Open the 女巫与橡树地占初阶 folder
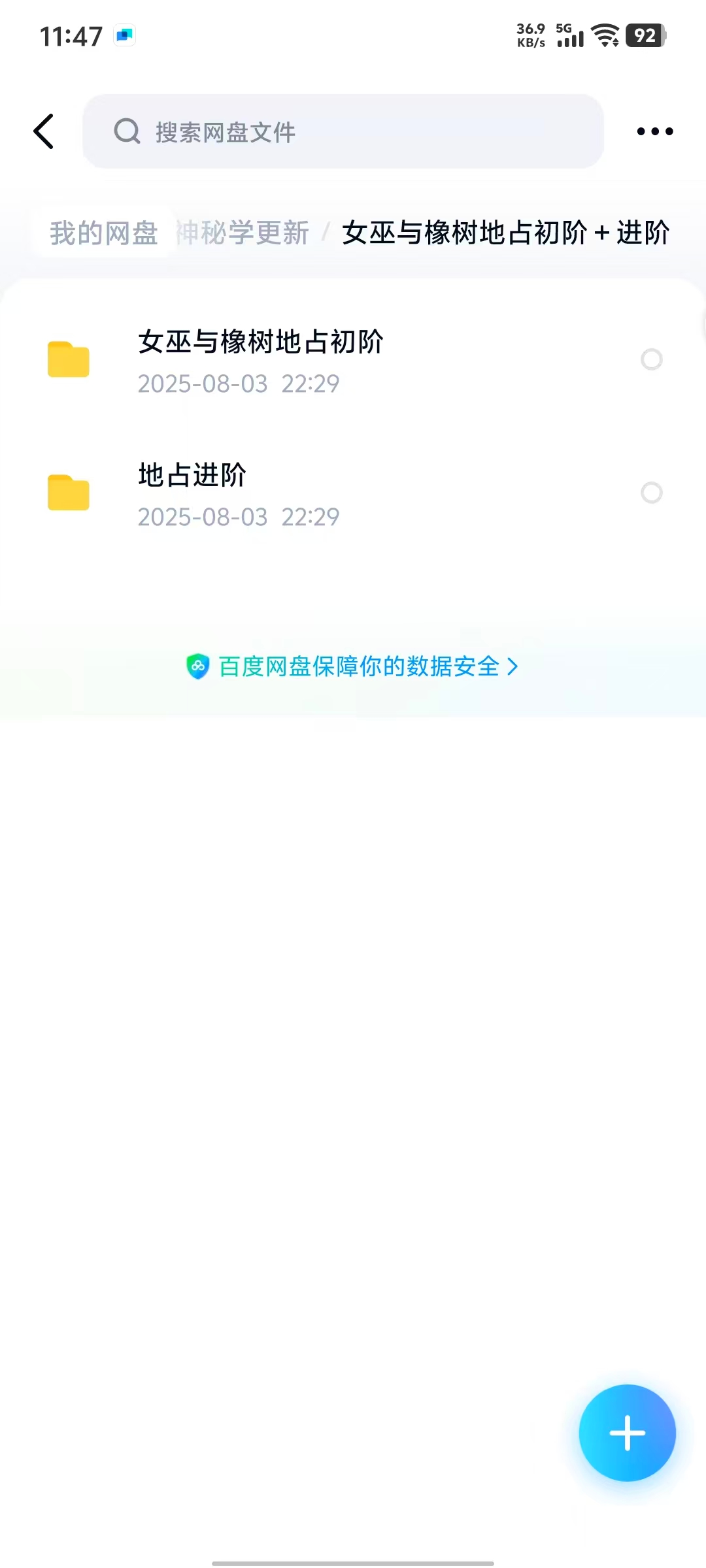This screenshot has height=1568, width=706. tap(260, 359)
